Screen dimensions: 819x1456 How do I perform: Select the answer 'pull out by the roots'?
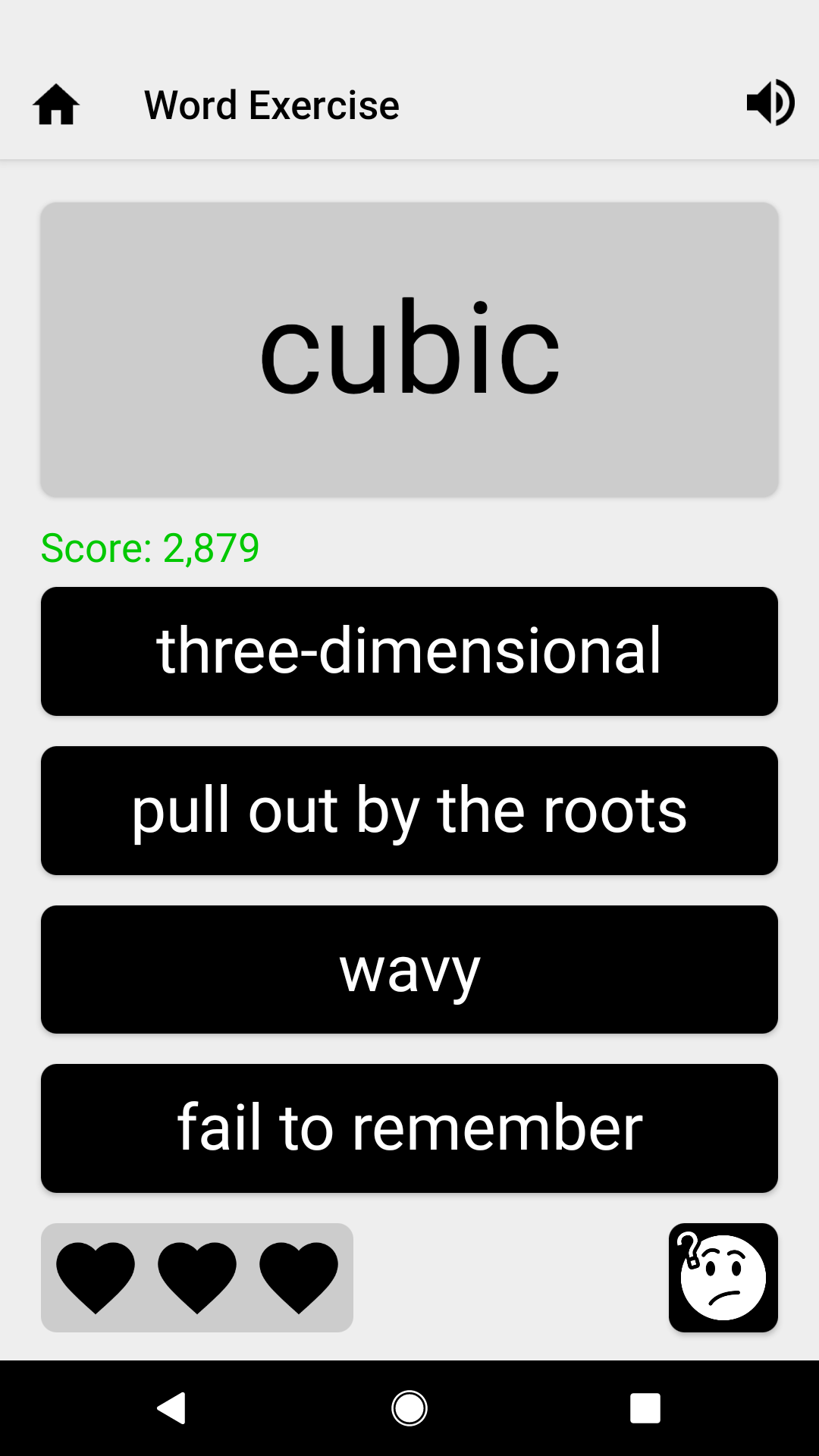point(409,811)
